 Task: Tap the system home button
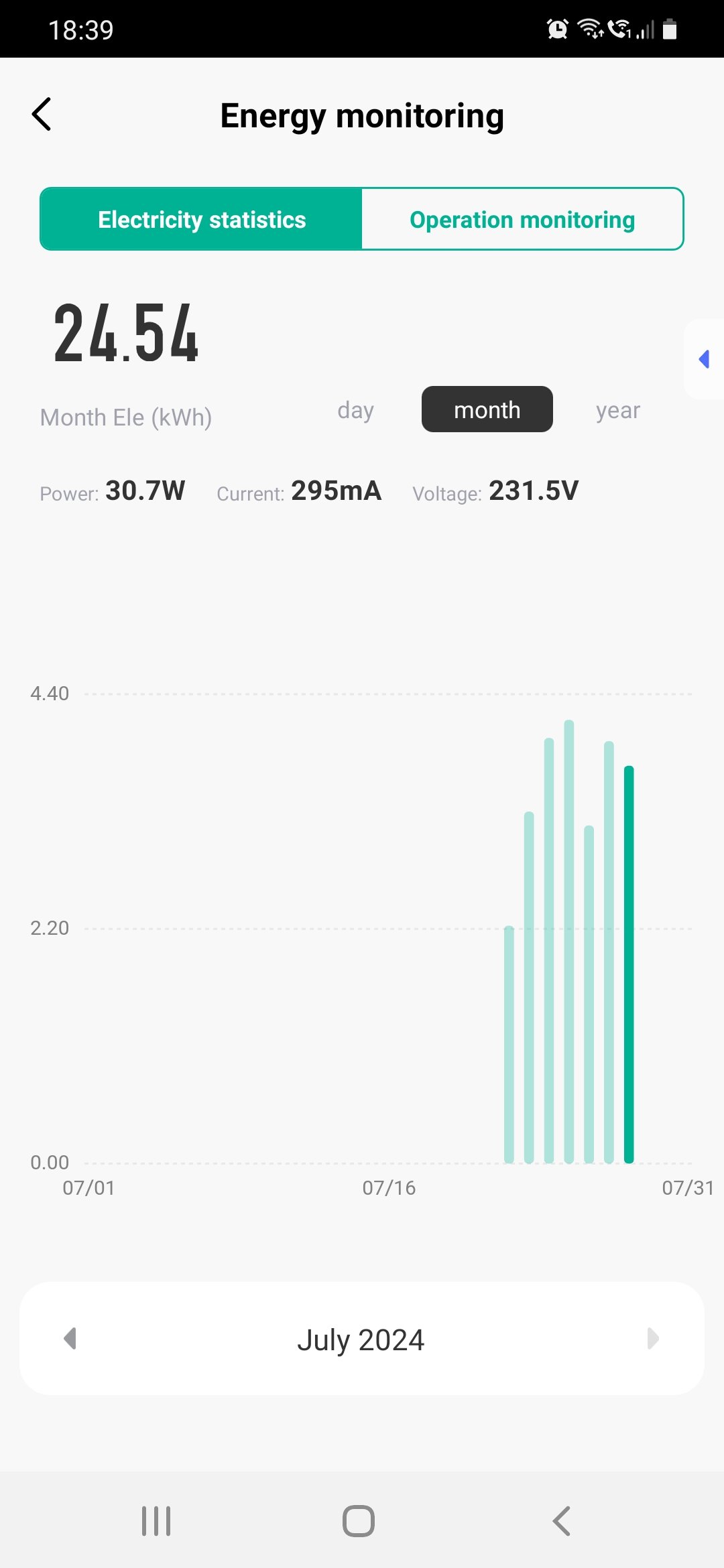359,1520
